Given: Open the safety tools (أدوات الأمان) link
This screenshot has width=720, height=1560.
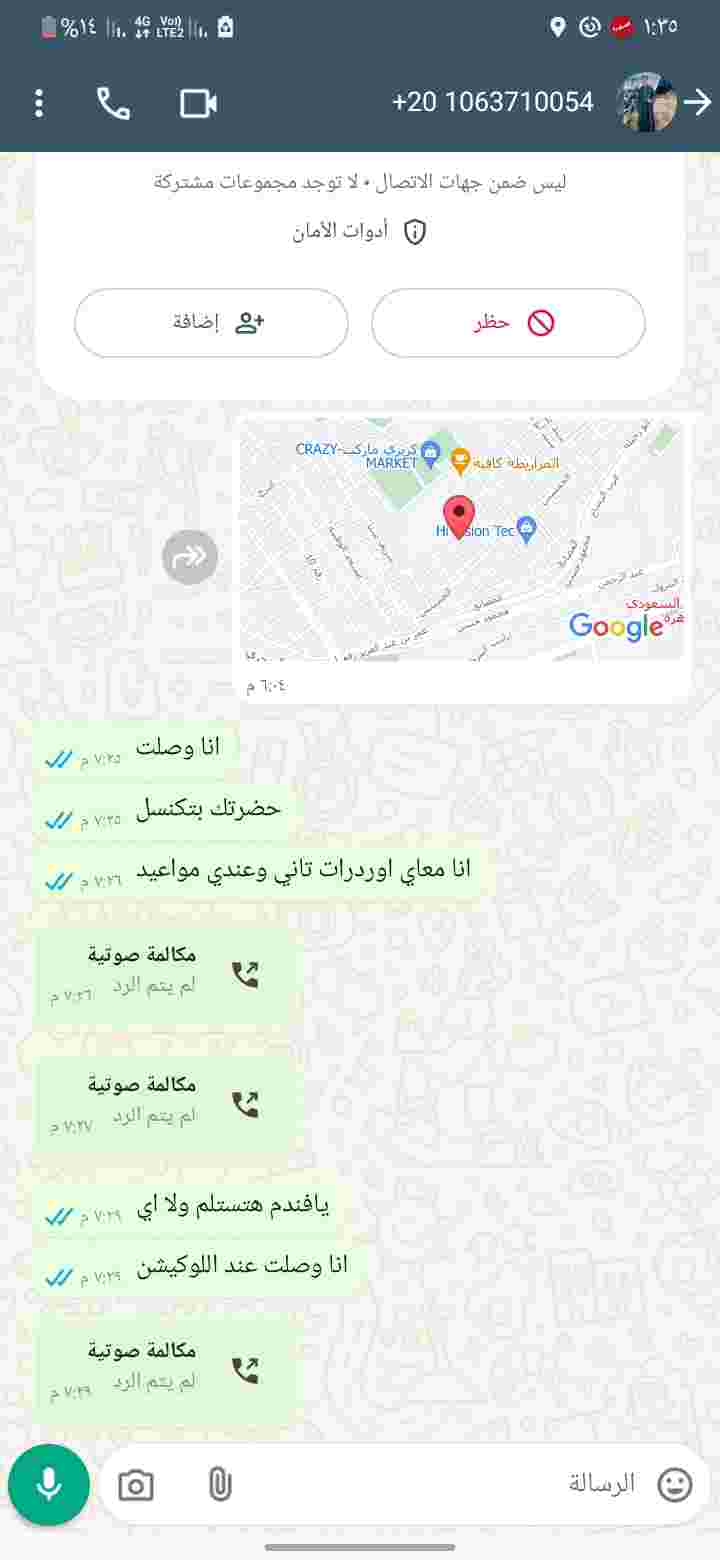Looking at the screenshot, I should 360,232.
